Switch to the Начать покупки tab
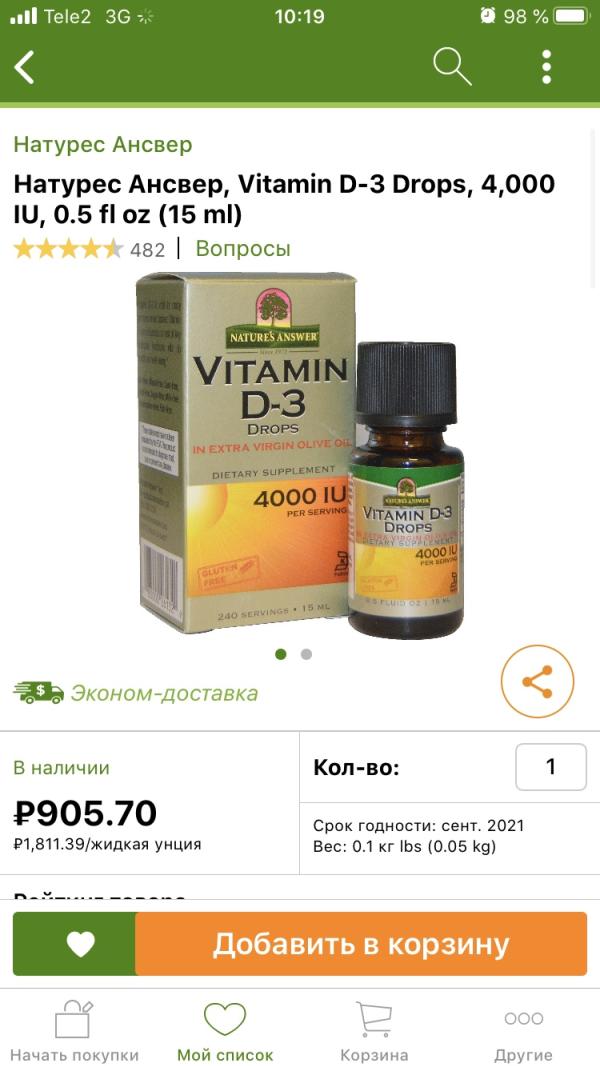The width and height of the screenshot is (600, 1066). [74, 1032]
